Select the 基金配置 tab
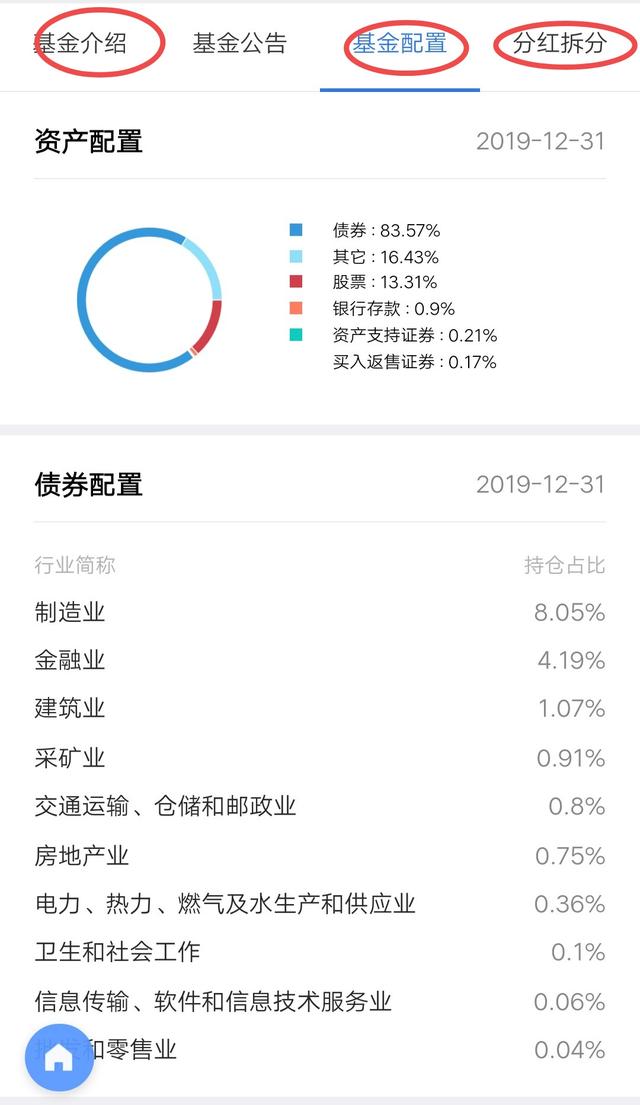The height and width of the screenshot is (1105, 640). pyautogui.click(x=400, y=44)
